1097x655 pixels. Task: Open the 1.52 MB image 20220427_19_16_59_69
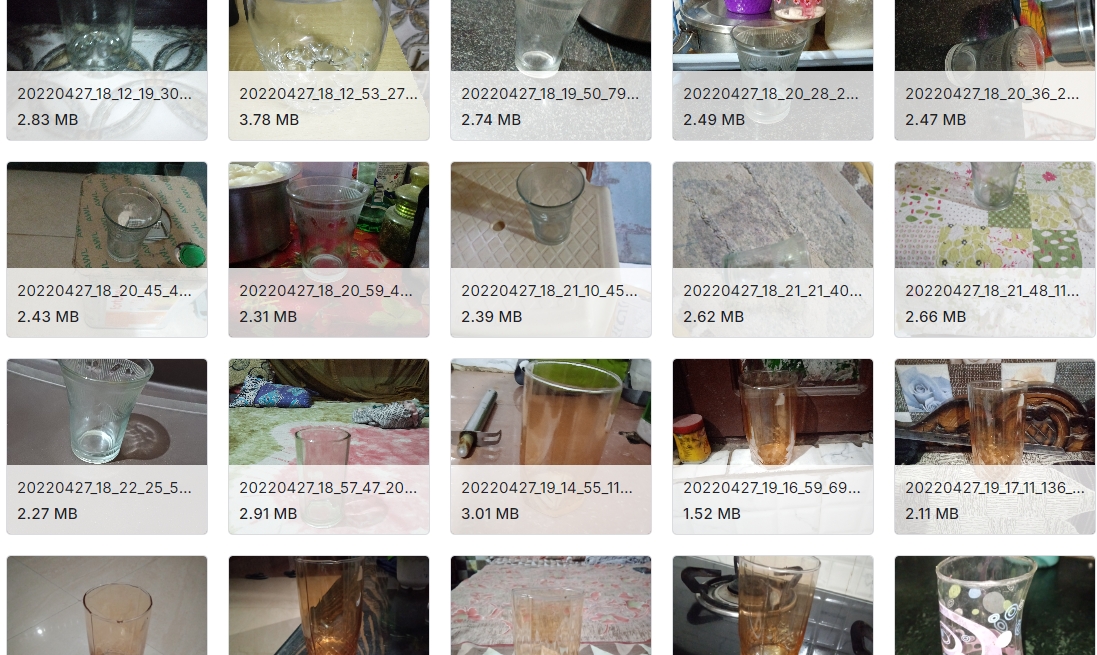(x=773, y=446)
